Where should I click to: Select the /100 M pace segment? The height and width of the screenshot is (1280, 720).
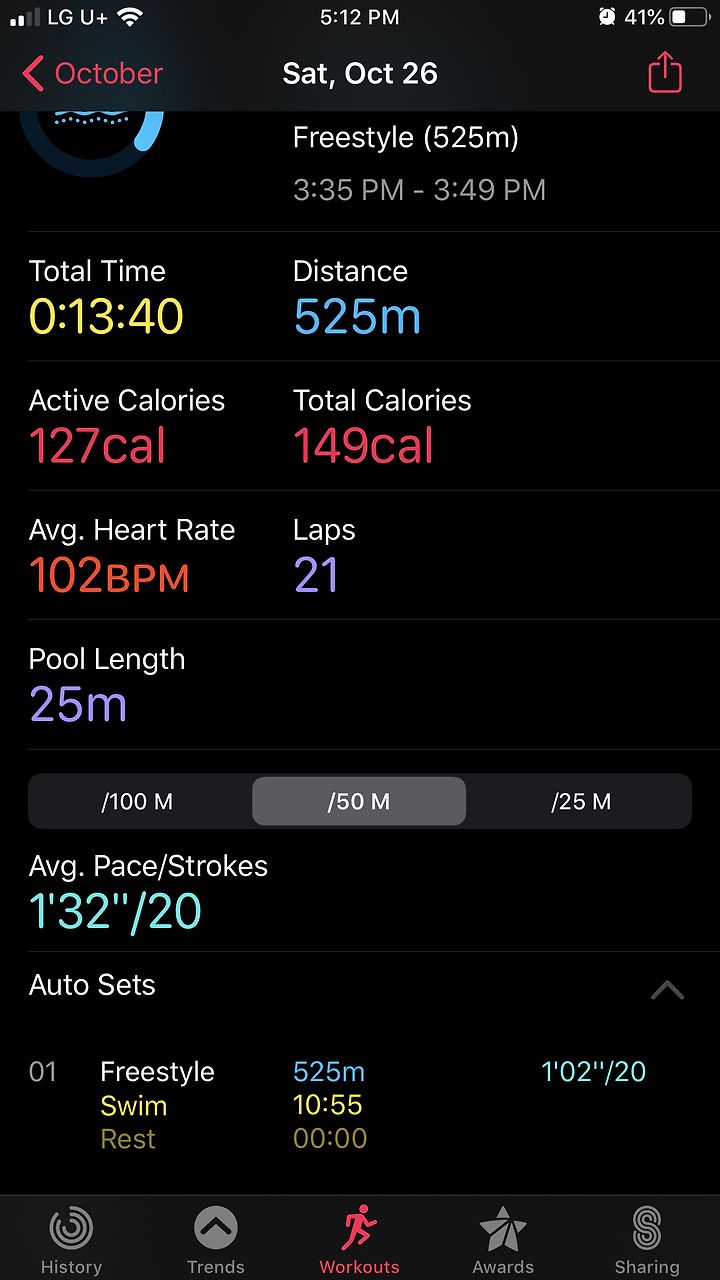[x=138, y=801]
